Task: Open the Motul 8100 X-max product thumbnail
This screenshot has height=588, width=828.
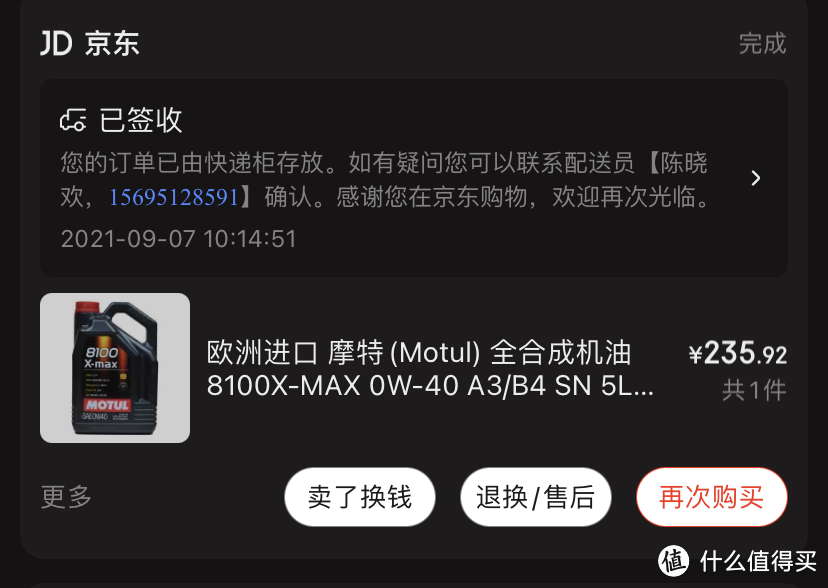Action: tap(115, 368)
